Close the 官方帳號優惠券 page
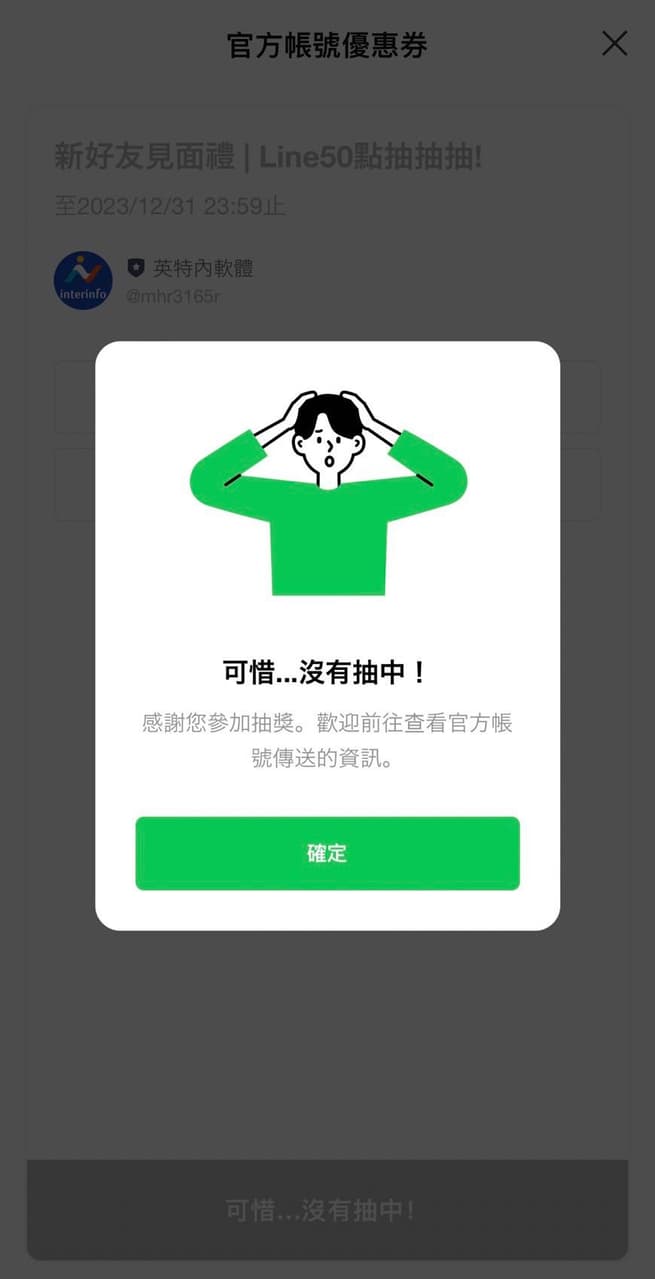This screenshot has width=655, height=1279. pos(614,43)
